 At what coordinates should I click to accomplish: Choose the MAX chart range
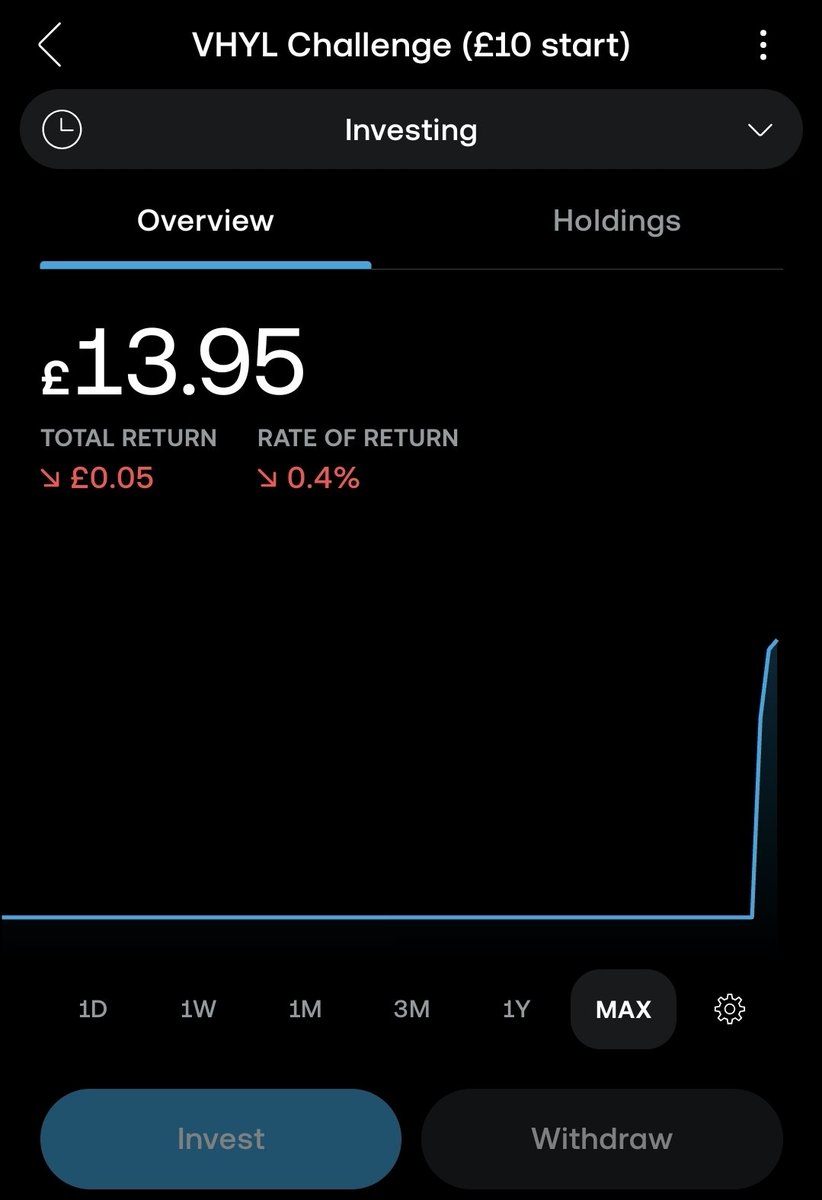[x=623, y=1009]
